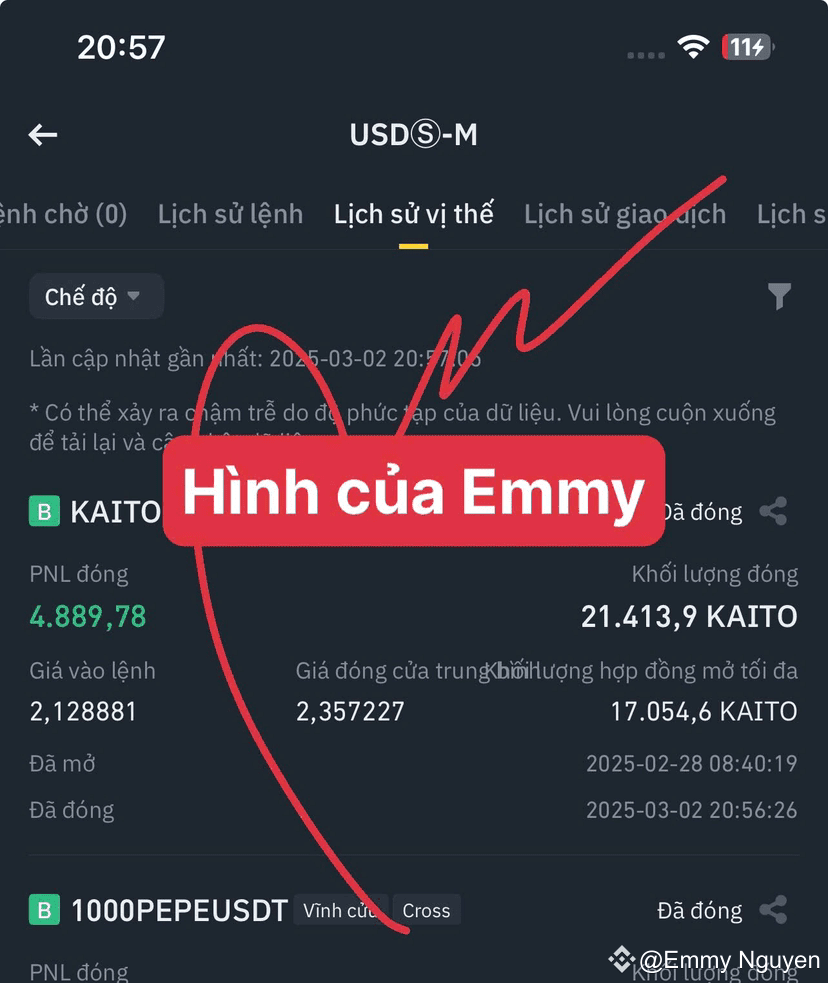Tap the green PNL value 4.889,78

coord(86,617)
